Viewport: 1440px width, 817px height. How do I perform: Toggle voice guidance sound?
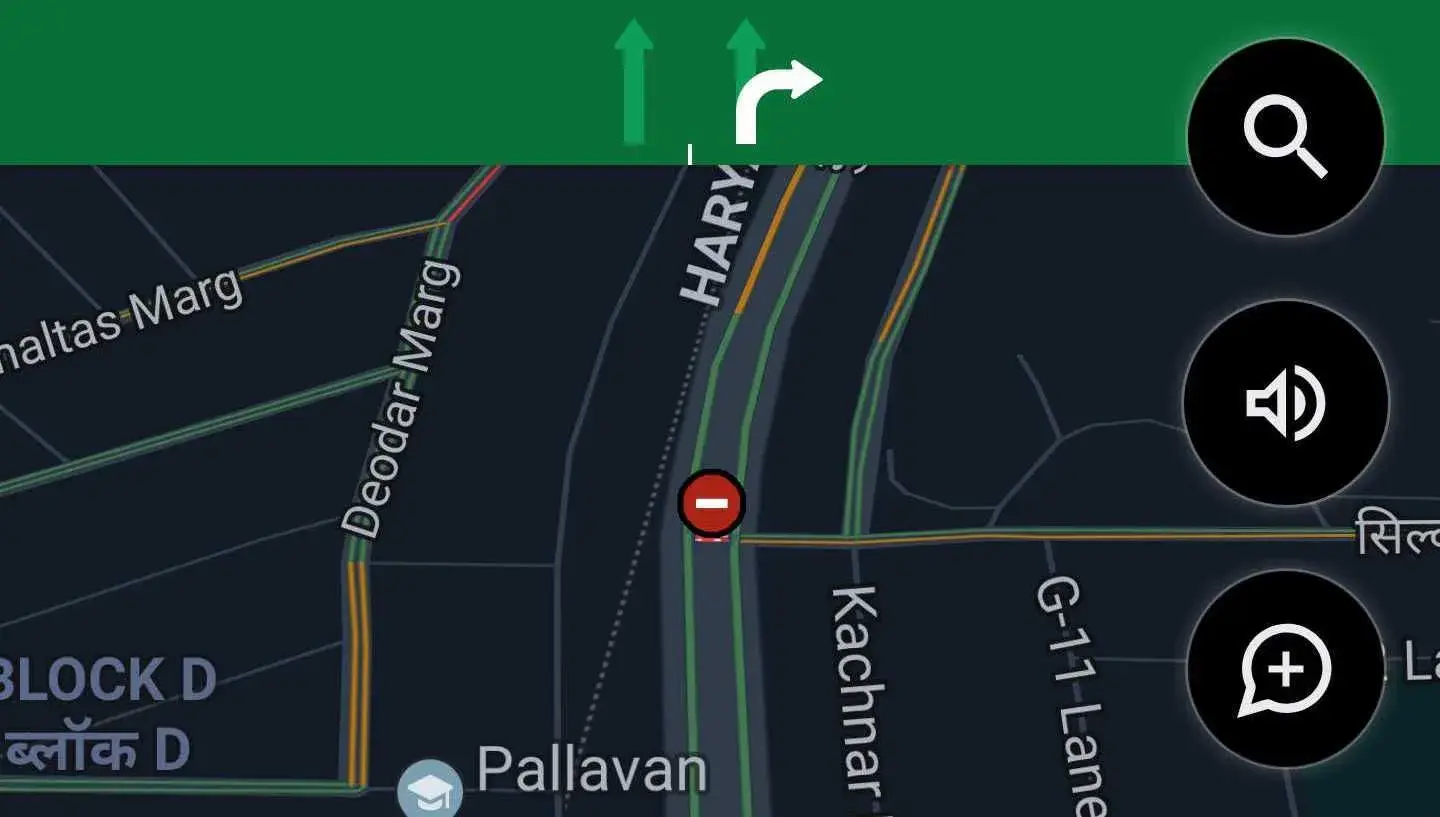coord(1285,403)
